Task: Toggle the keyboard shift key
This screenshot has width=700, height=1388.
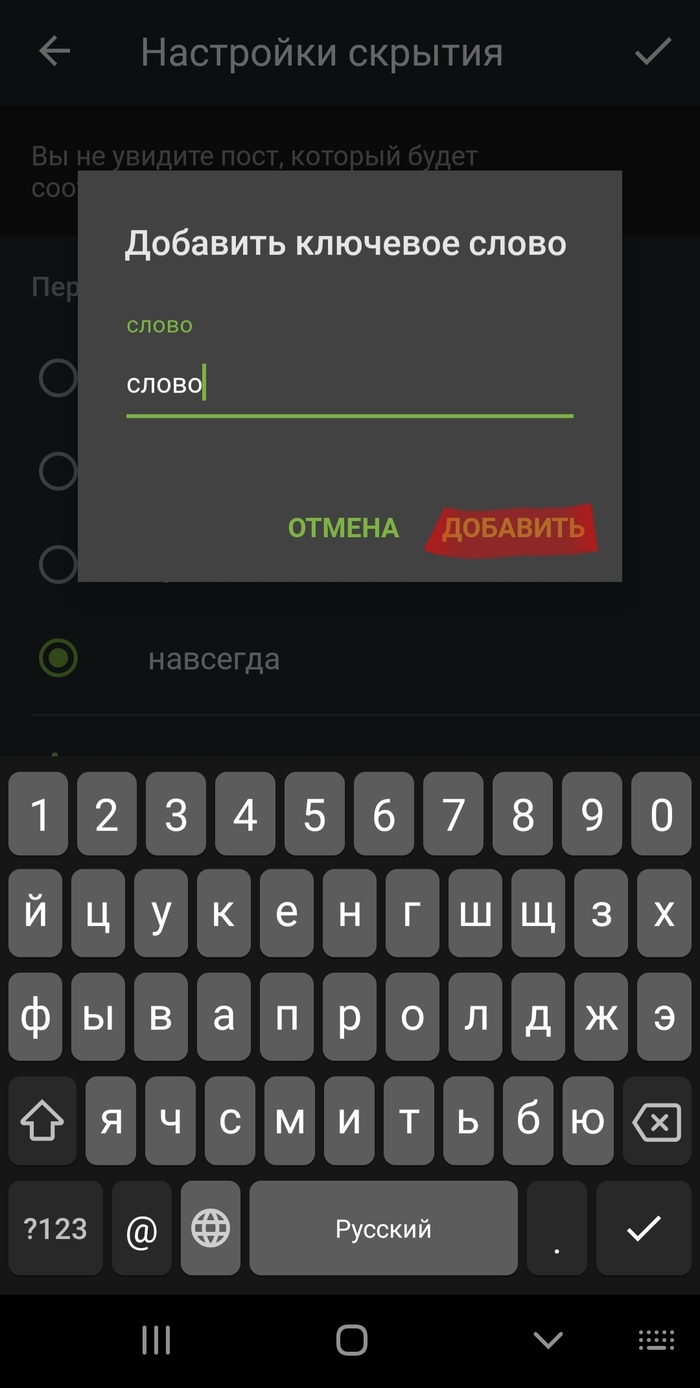Action: pos(42,1123)
